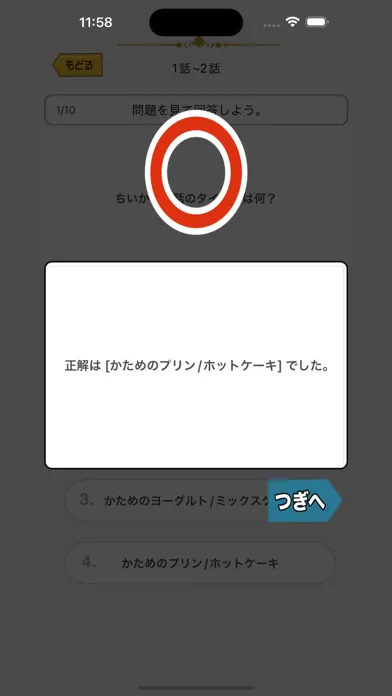Tap the つぎへ next button
Image resolution: width=392 pixels, height=696 pixels.
(305, 501)
